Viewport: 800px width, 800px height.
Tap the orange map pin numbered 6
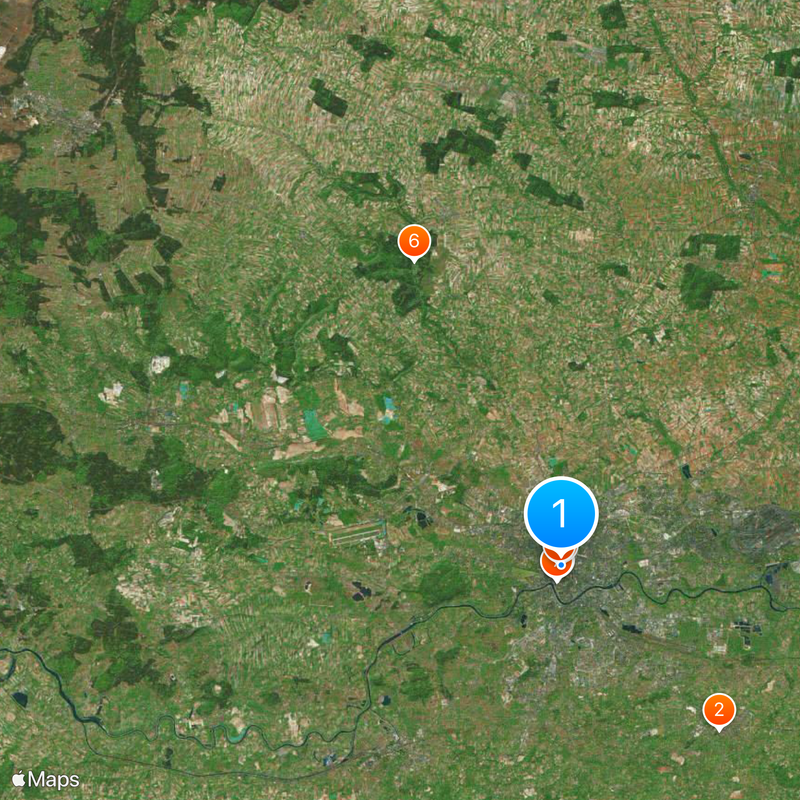[414, 241]
